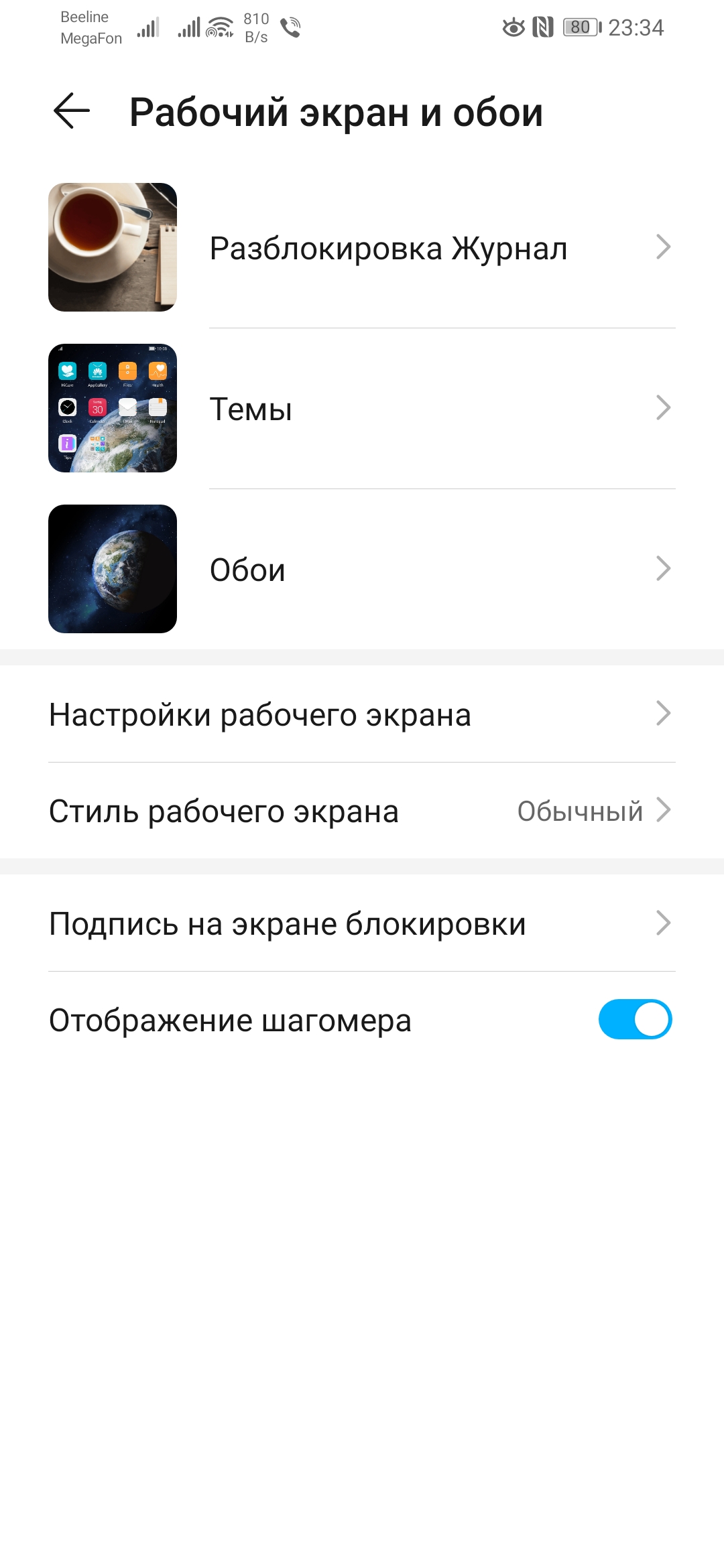Open Подпись на экране блокировки

click(362, 923)
